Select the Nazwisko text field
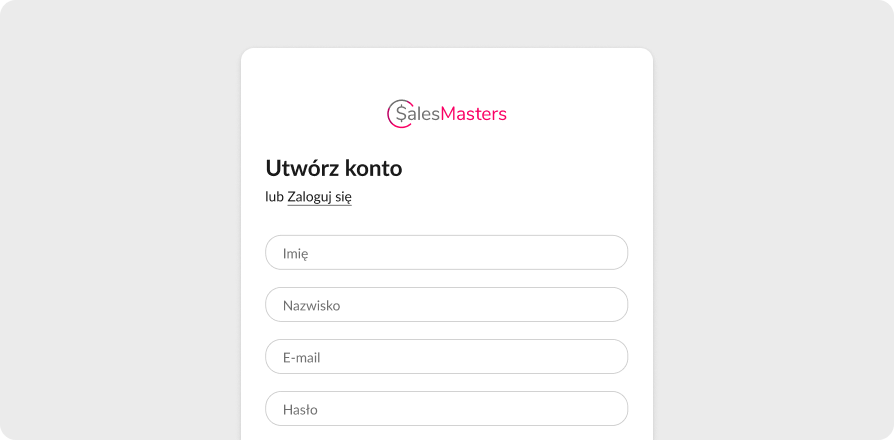The image size is (894, 440). [x=446, y=305]
